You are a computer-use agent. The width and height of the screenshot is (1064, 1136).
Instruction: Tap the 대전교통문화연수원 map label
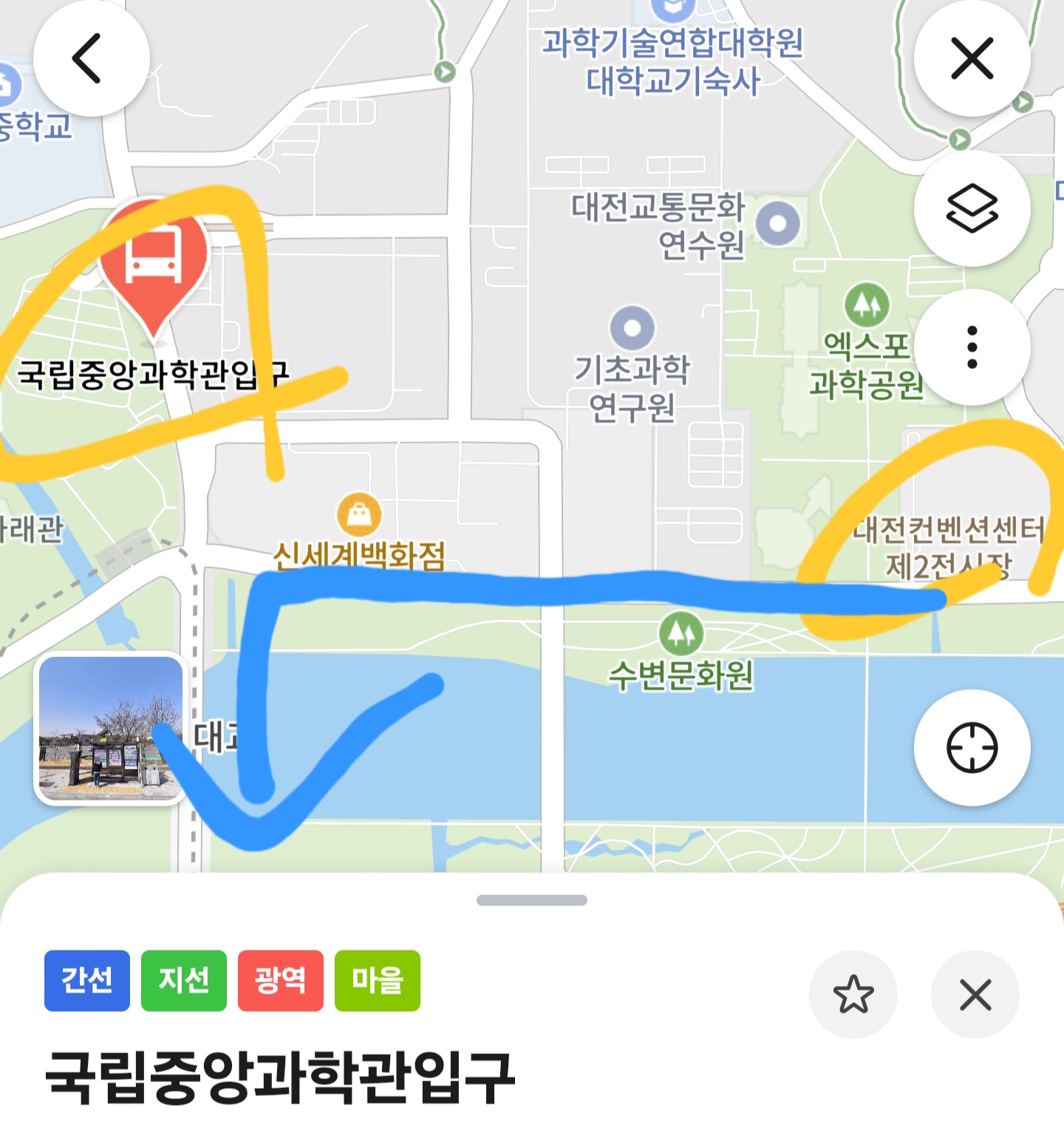click(658, 225)
